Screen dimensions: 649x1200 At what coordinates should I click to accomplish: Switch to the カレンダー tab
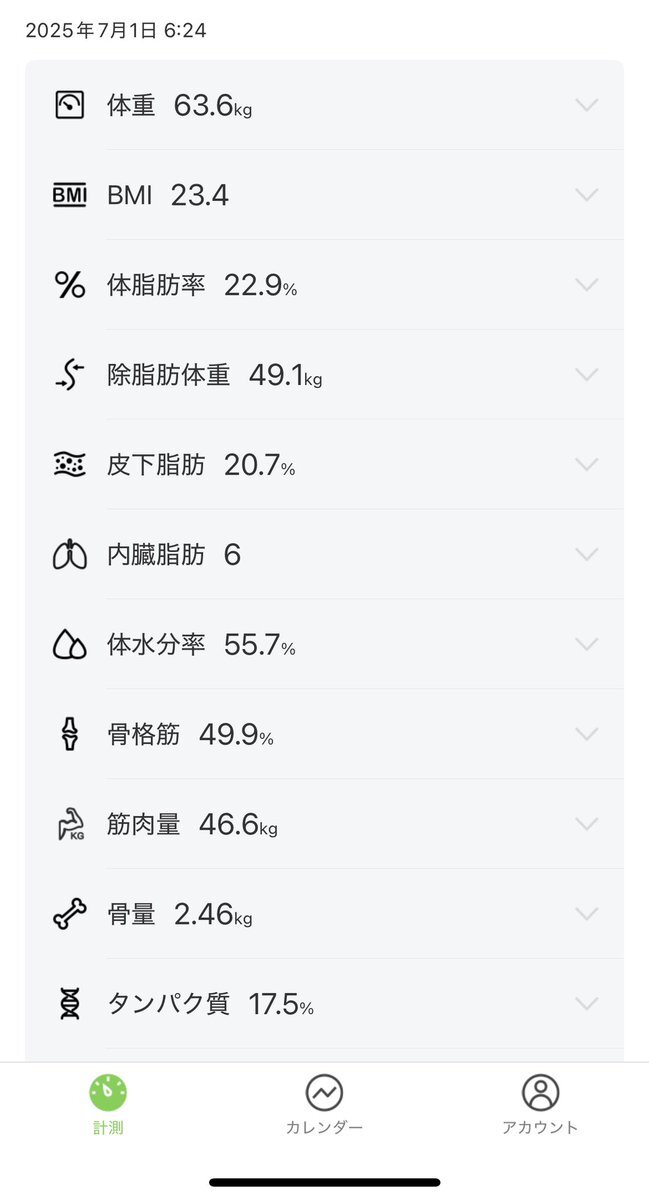pos(324,1105)
